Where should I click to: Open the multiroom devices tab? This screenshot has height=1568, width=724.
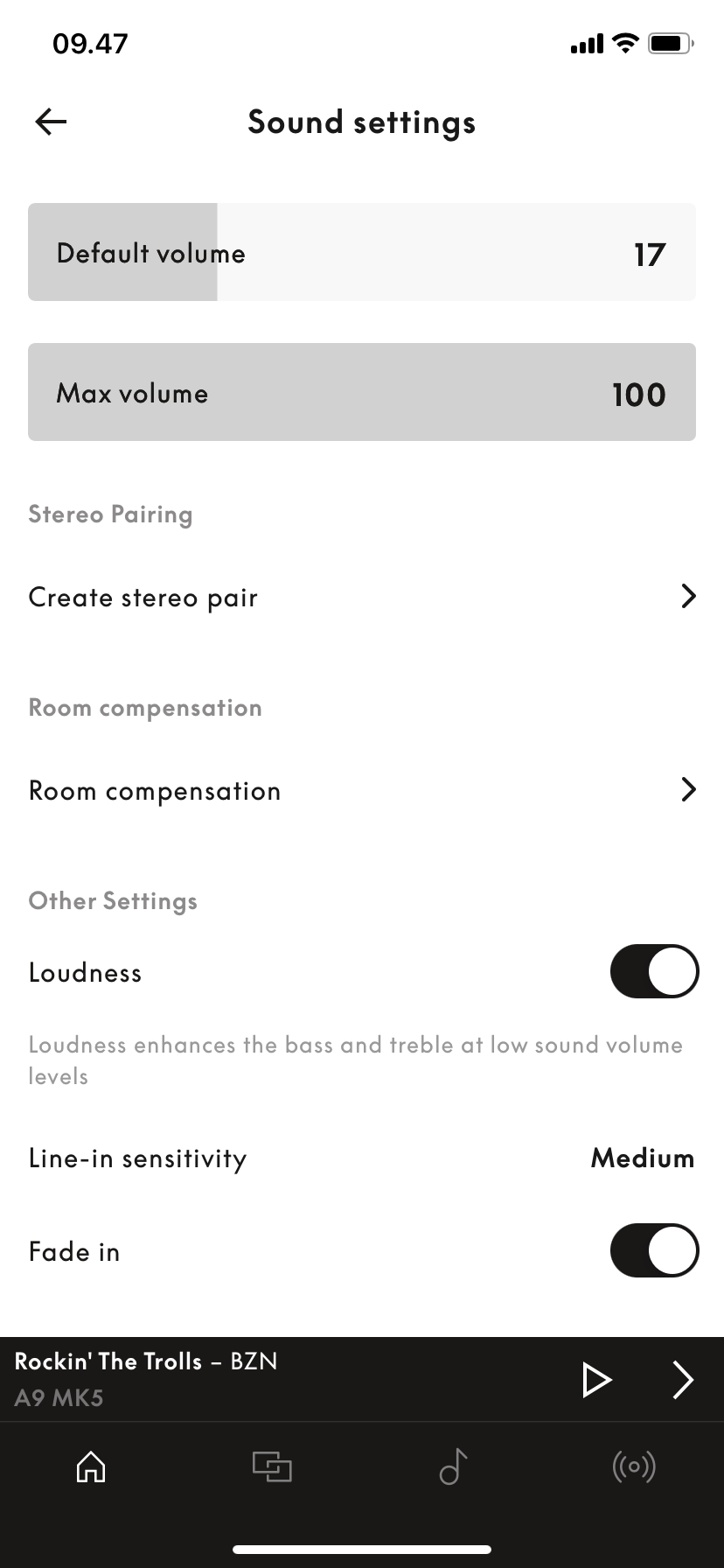[x=272, y=1466]
